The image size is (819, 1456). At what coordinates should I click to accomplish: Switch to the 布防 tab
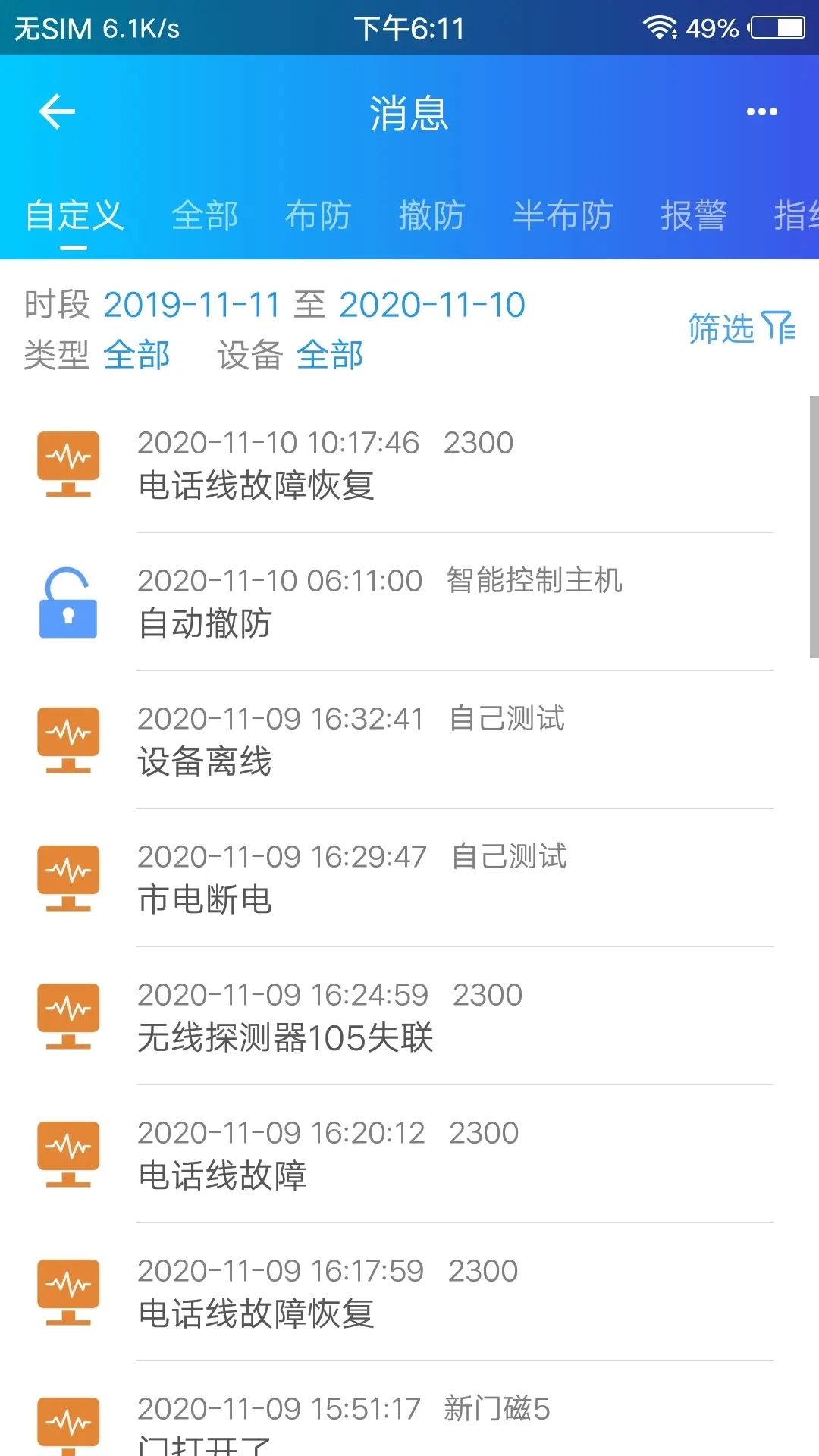click(x=318, y=215)
